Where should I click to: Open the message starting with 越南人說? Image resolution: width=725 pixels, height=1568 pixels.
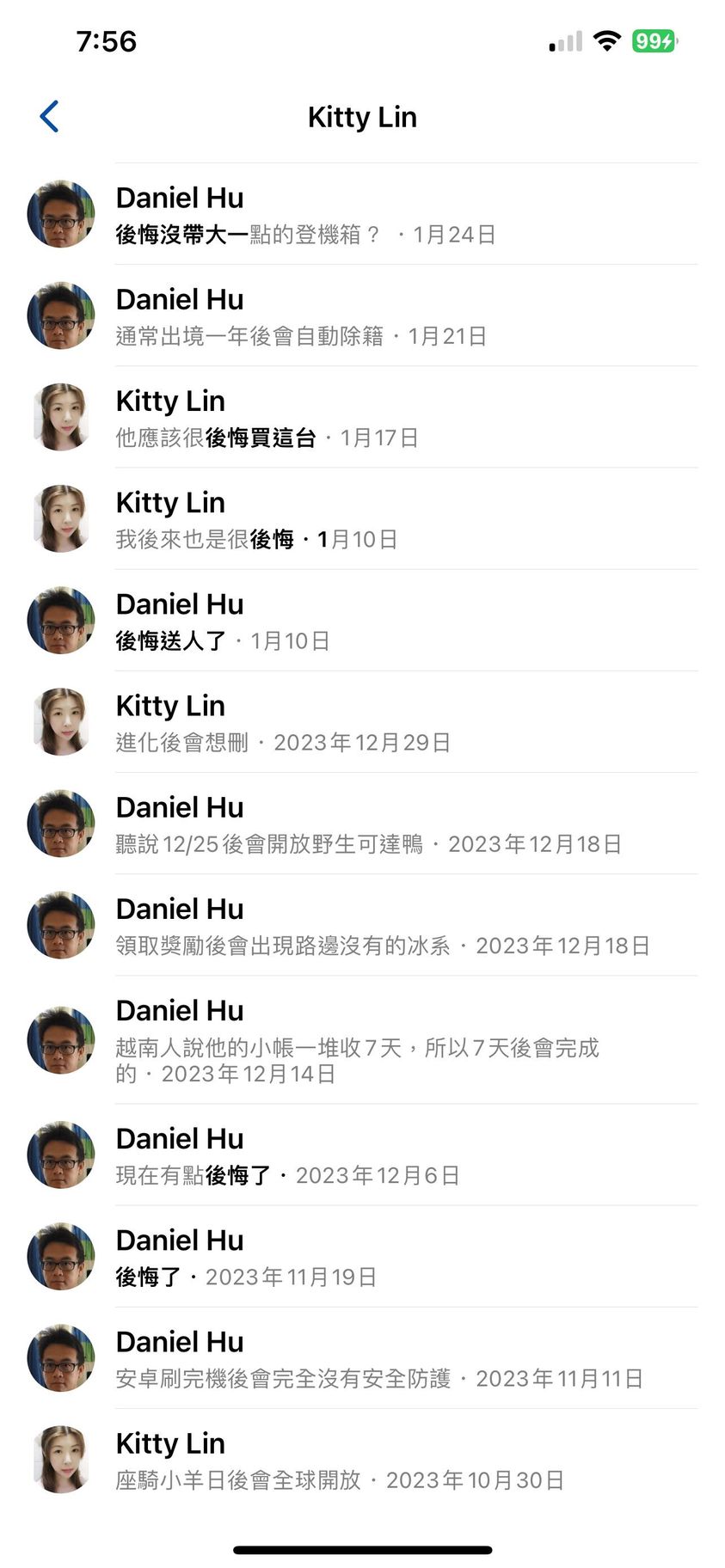click(361, 1040)
